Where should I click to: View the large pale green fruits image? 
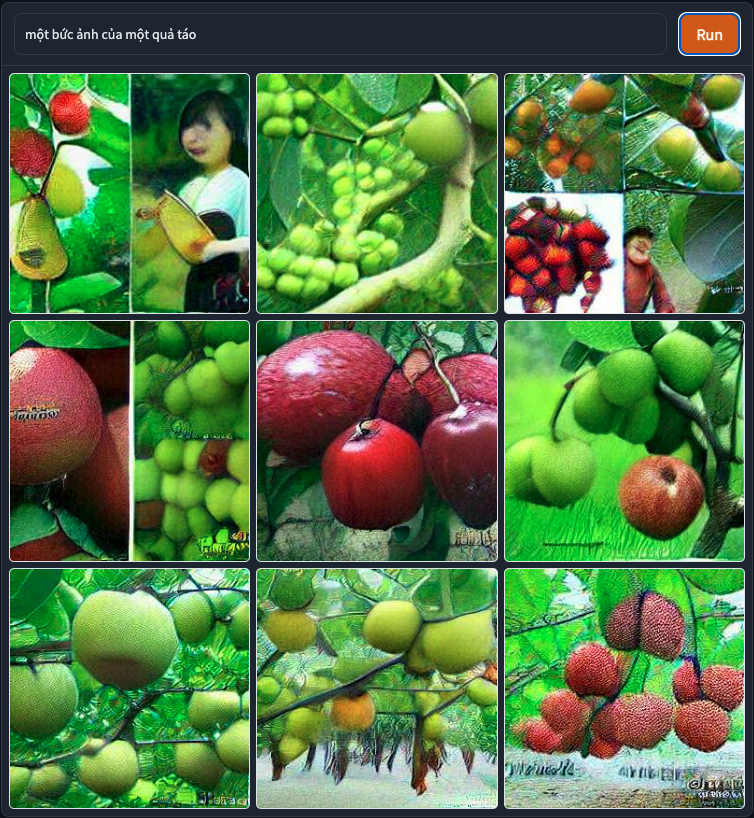(x=130, y=688)
